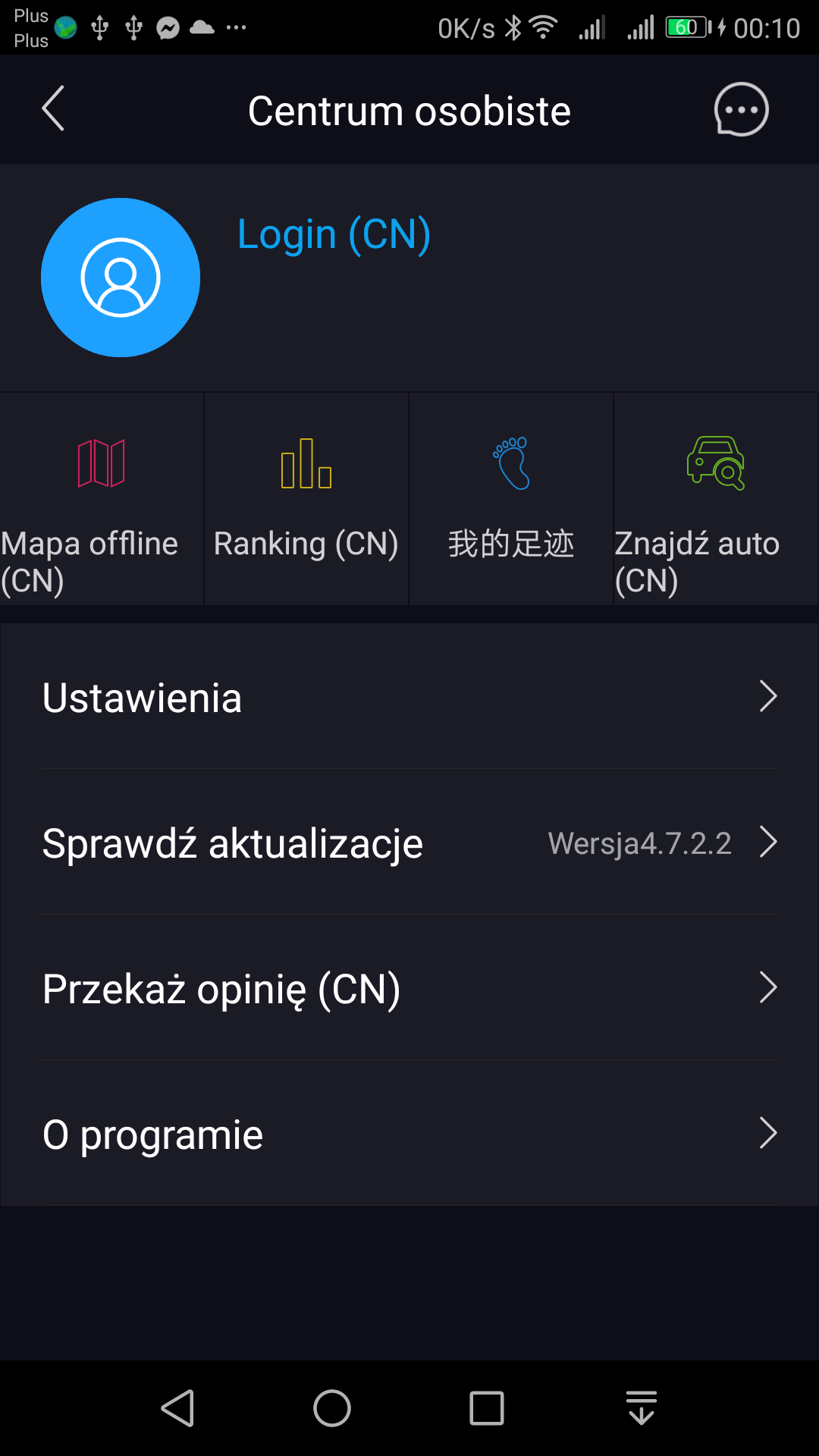Tap the system home button
Image resolution: width=819 pixels, height=1456 pixels.
332,1408
